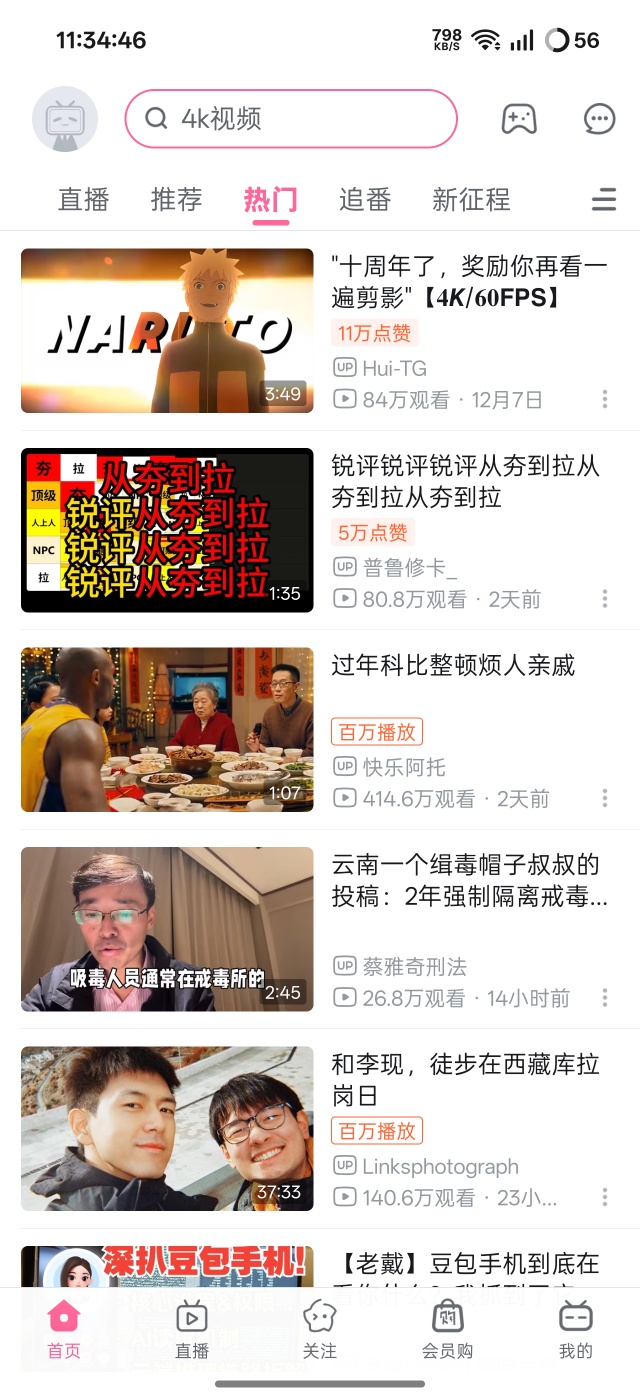
Task: Go to the 追番 tab
Action: 364,199
